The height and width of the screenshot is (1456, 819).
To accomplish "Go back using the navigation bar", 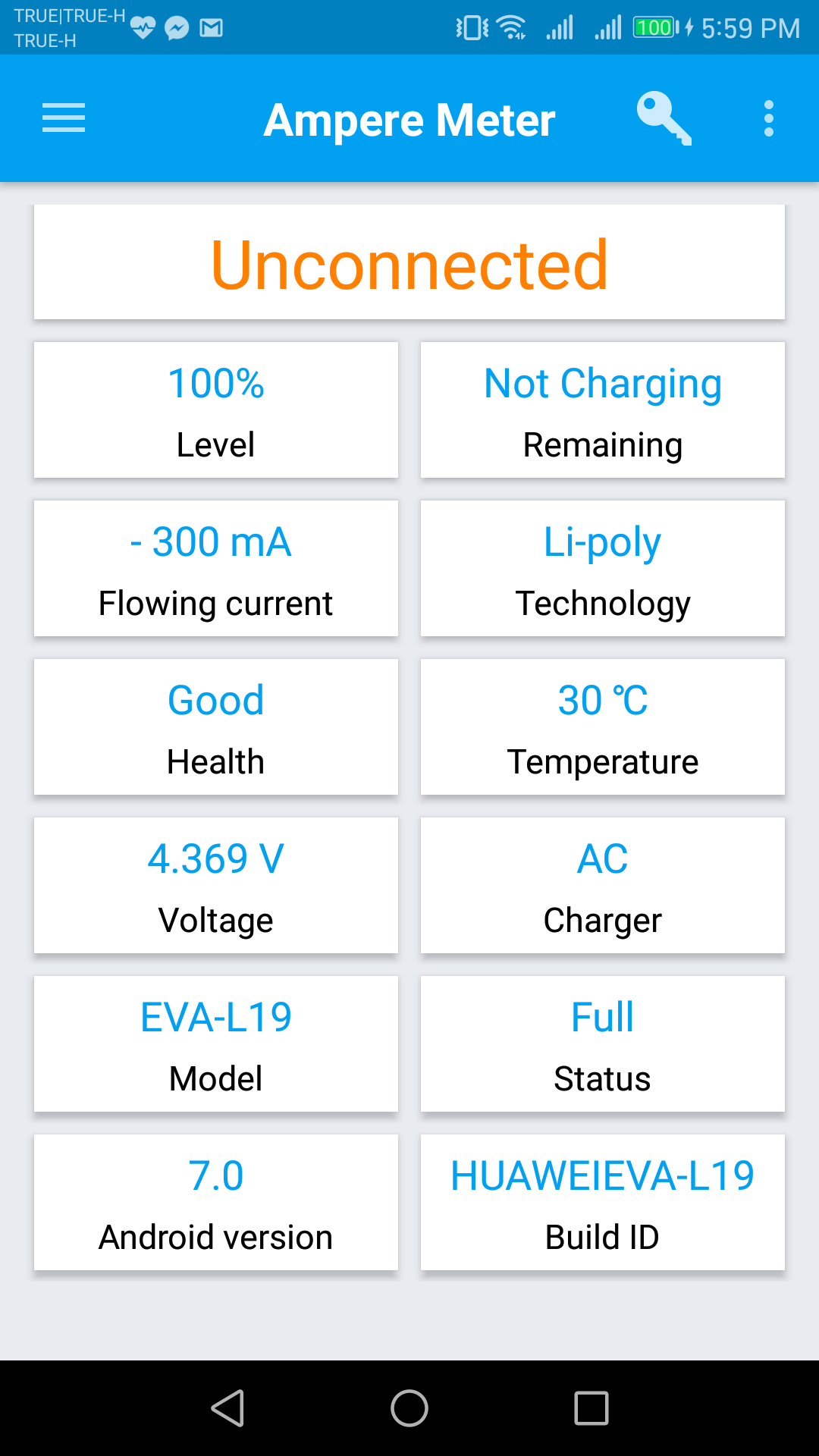I will tap(227, 1408).
